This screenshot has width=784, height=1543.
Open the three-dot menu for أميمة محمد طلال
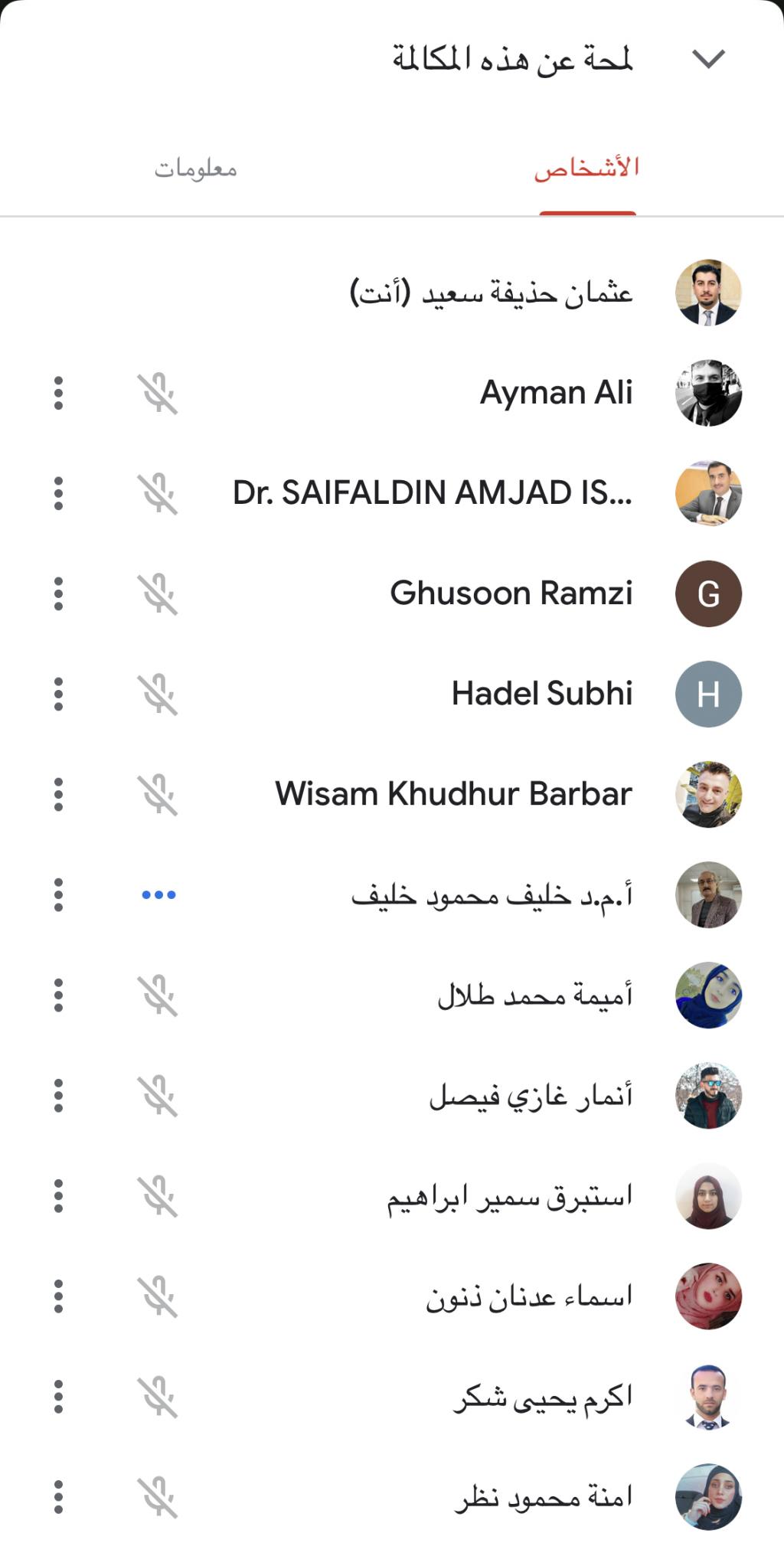click(58, 995)
